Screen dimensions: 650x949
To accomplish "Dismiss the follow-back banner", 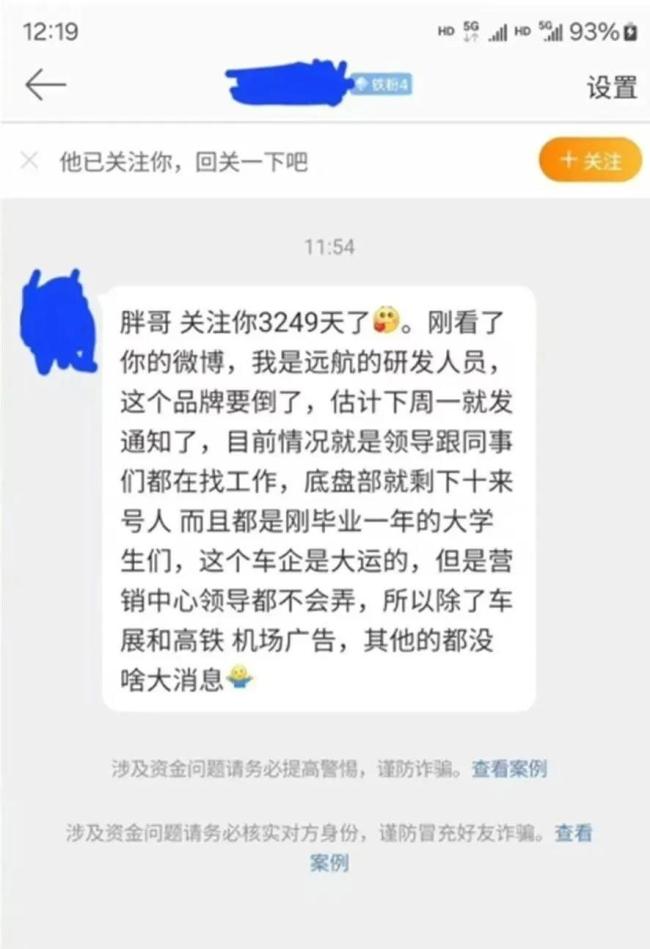I will coord(30,160).
